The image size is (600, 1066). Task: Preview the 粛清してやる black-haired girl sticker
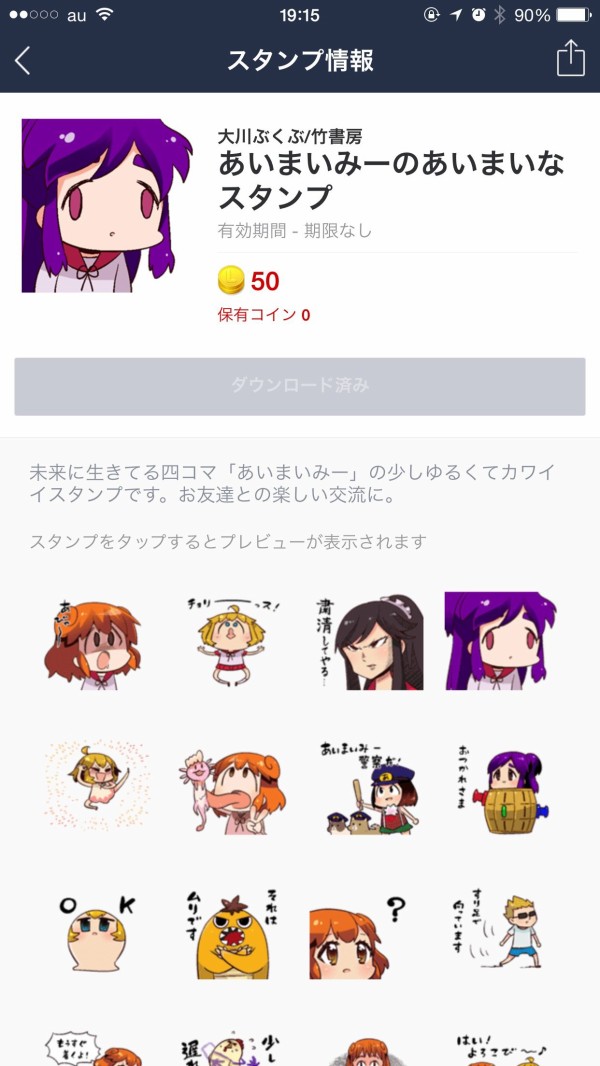(x=368, y=643)
